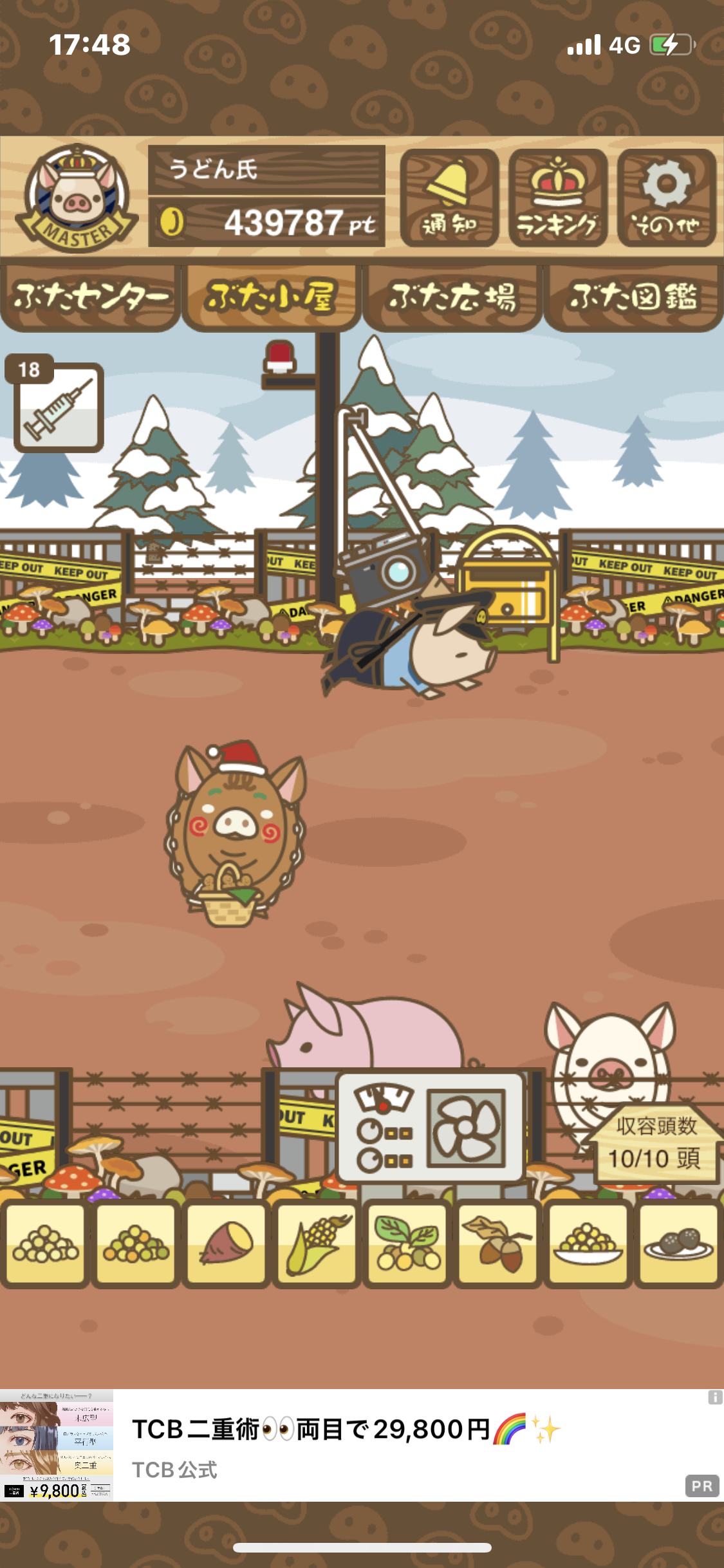Screen dimensions: 724x1568
Task: Use the syringe item with 18 count
Action: (x=59, y=407)
